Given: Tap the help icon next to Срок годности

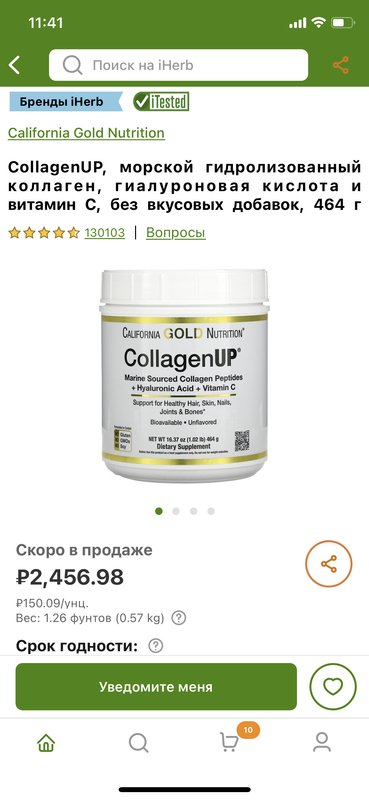Looking at the screenshot, I should click(156, 646).
